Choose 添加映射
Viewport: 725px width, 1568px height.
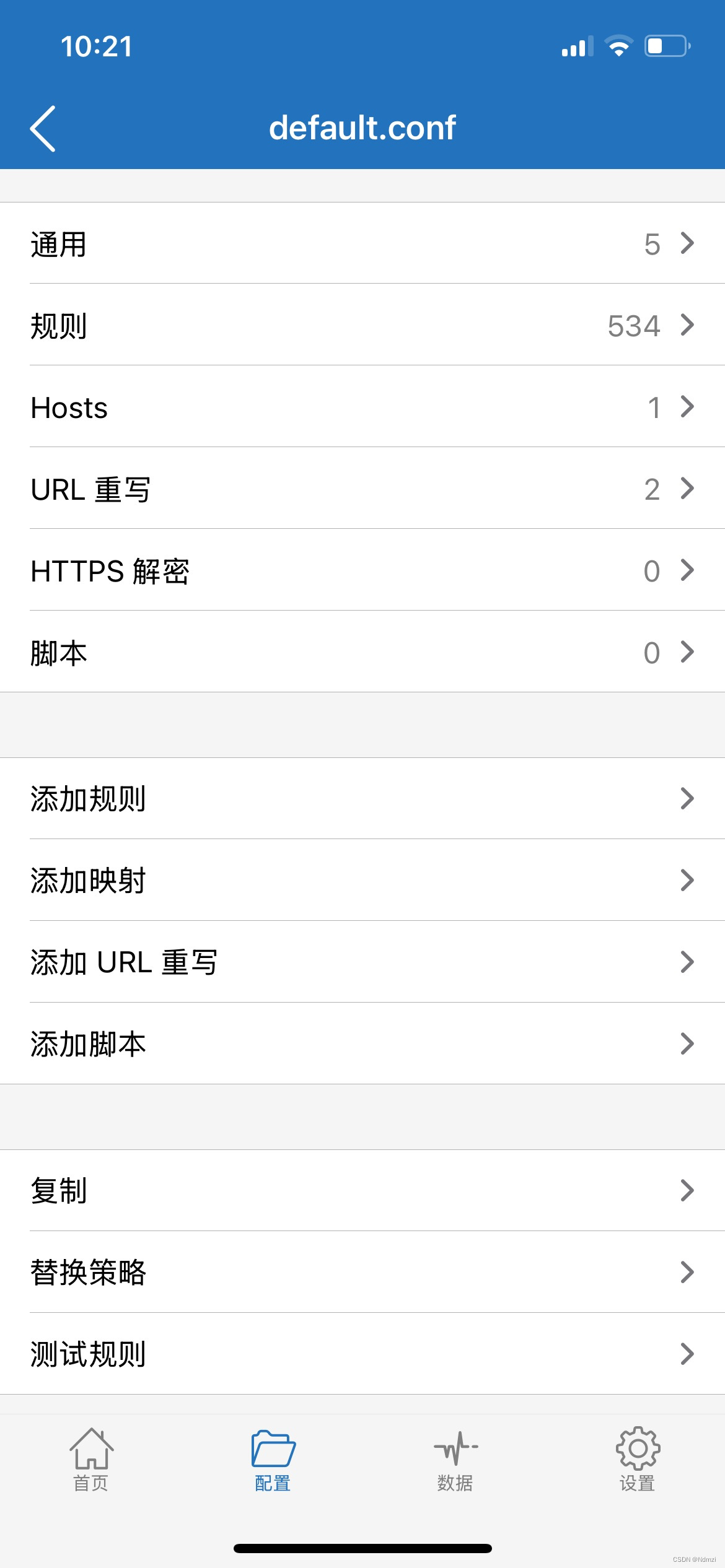coord(362,880)
